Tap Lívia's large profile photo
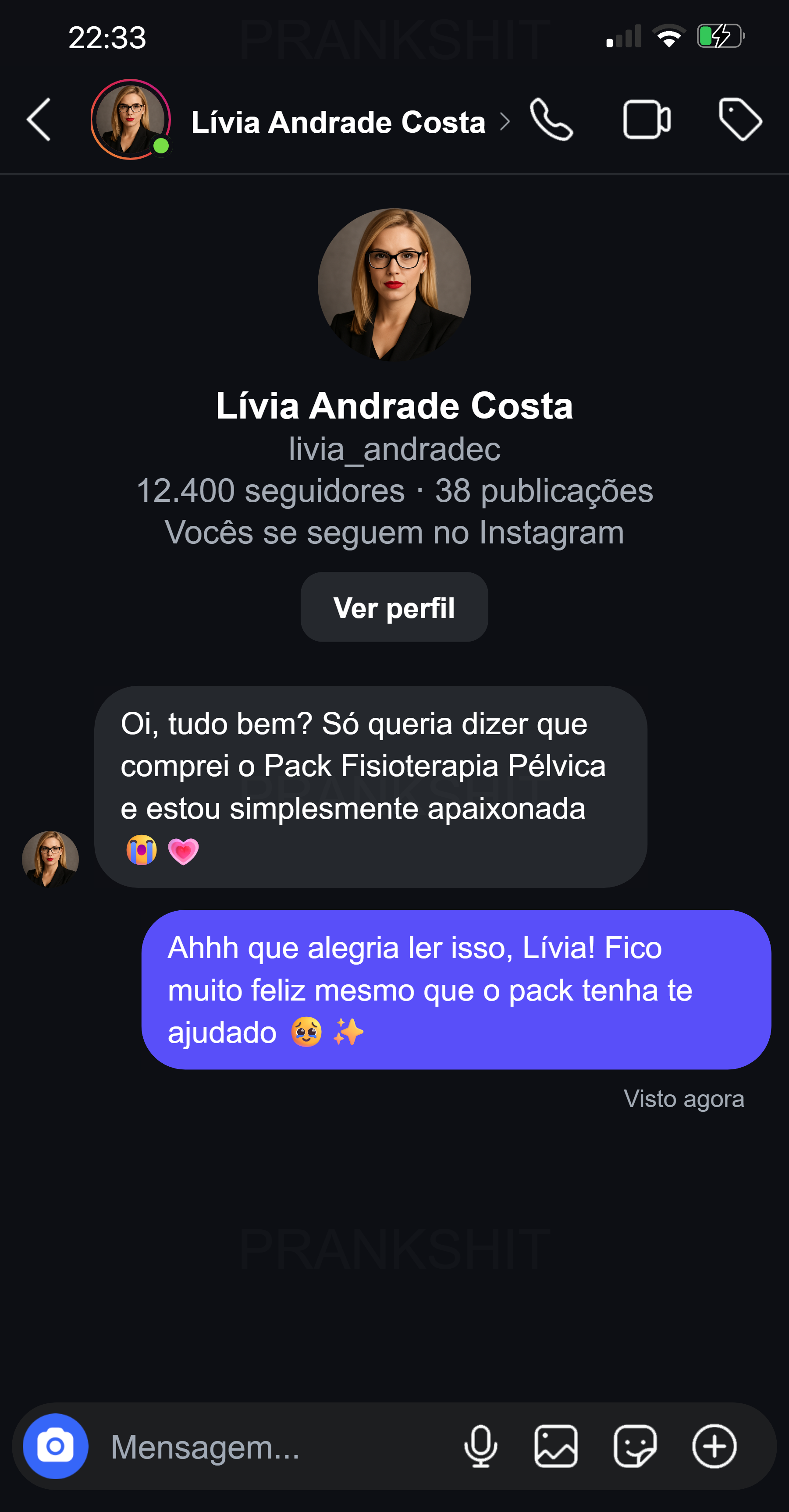The image size is (789, 1512). click(x=394, y=286)
